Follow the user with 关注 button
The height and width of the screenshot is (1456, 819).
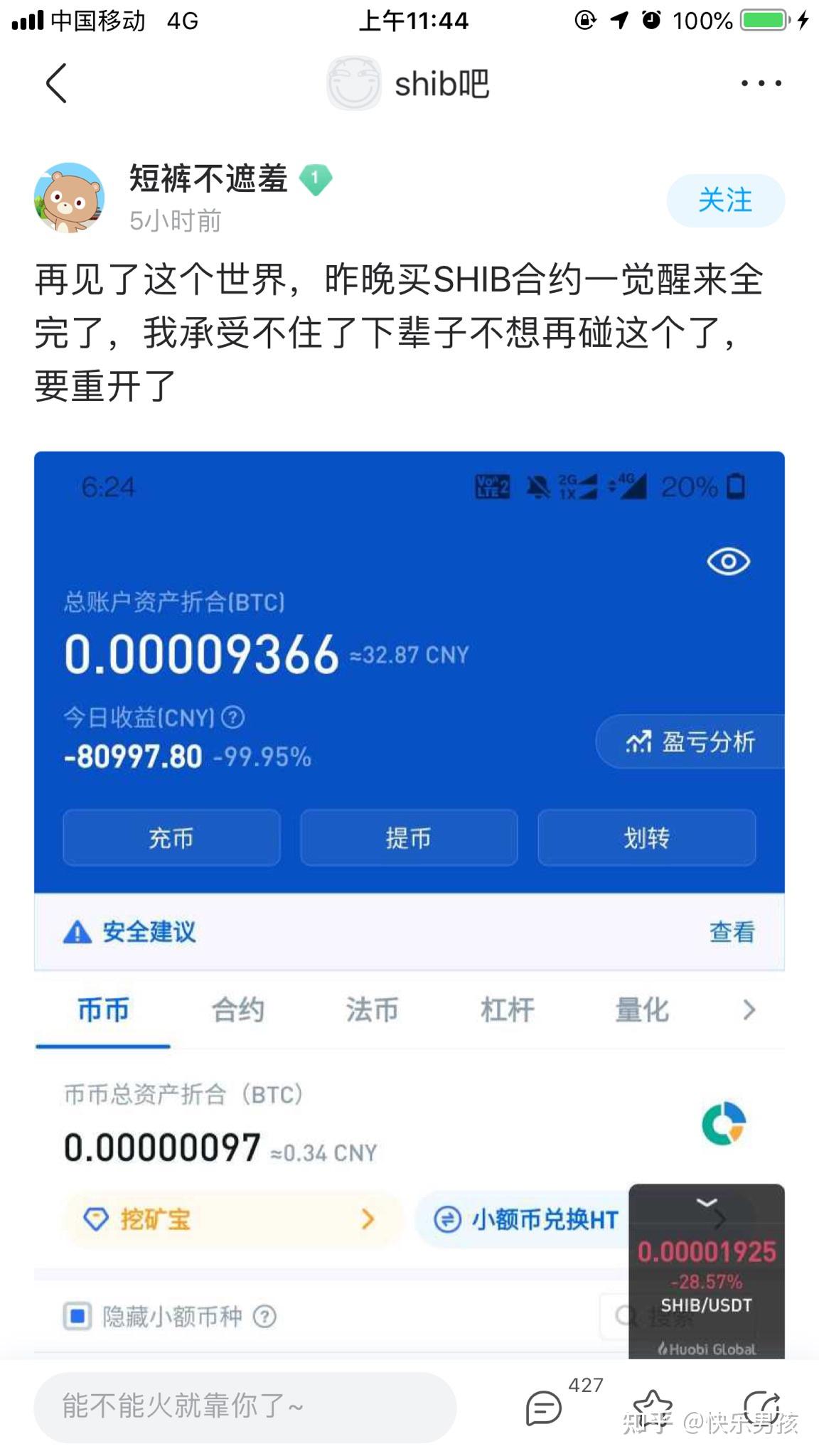[x=725, y=200]
